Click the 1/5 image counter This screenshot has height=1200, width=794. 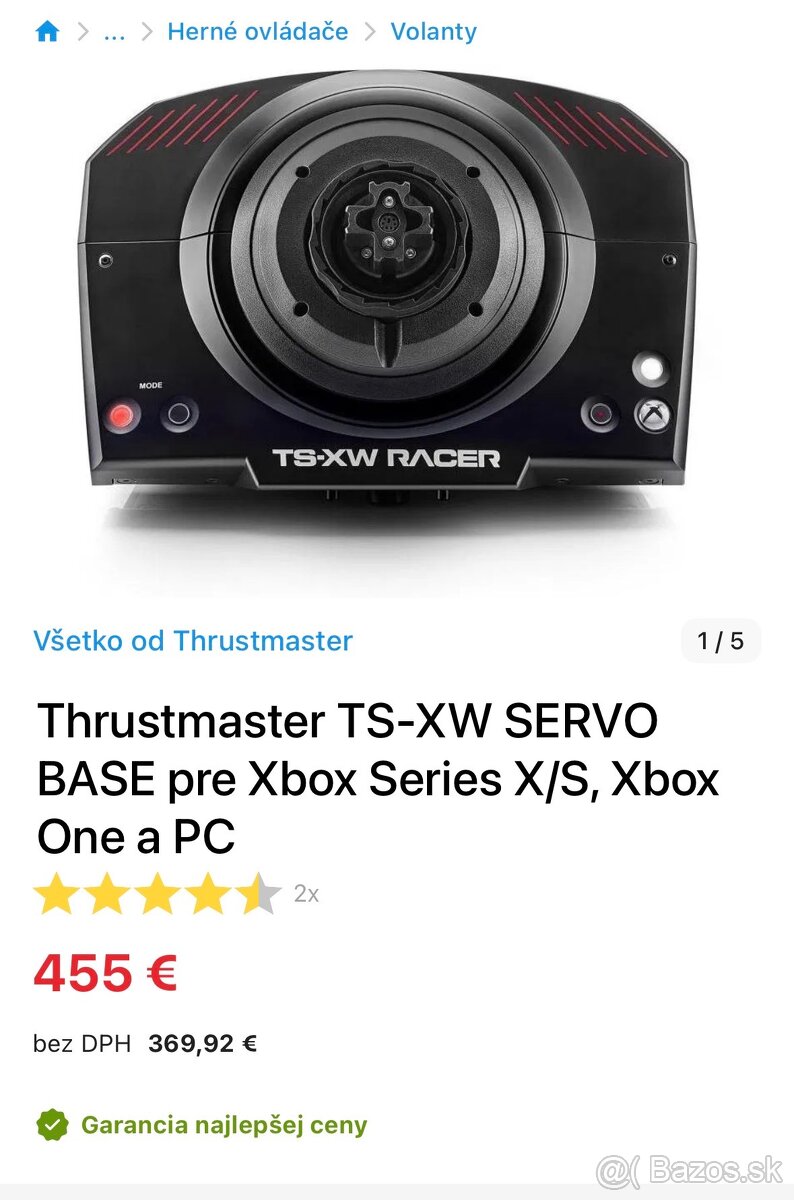[x=723, y=640]
